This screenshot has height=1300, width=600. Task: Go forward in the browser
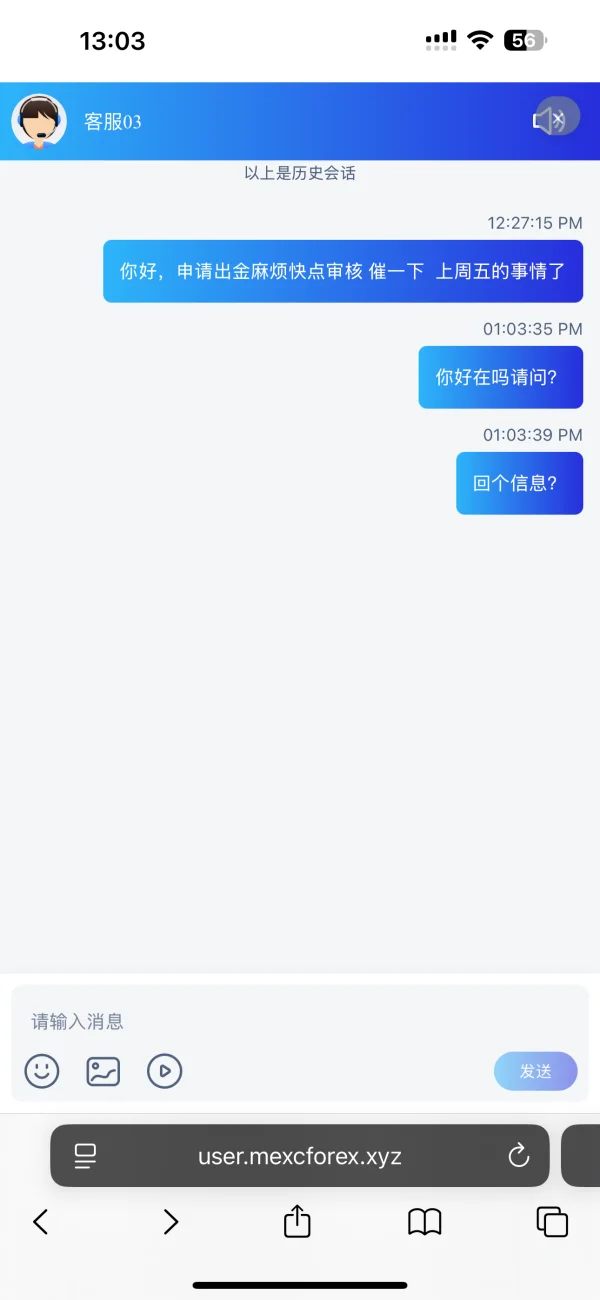170,1221
